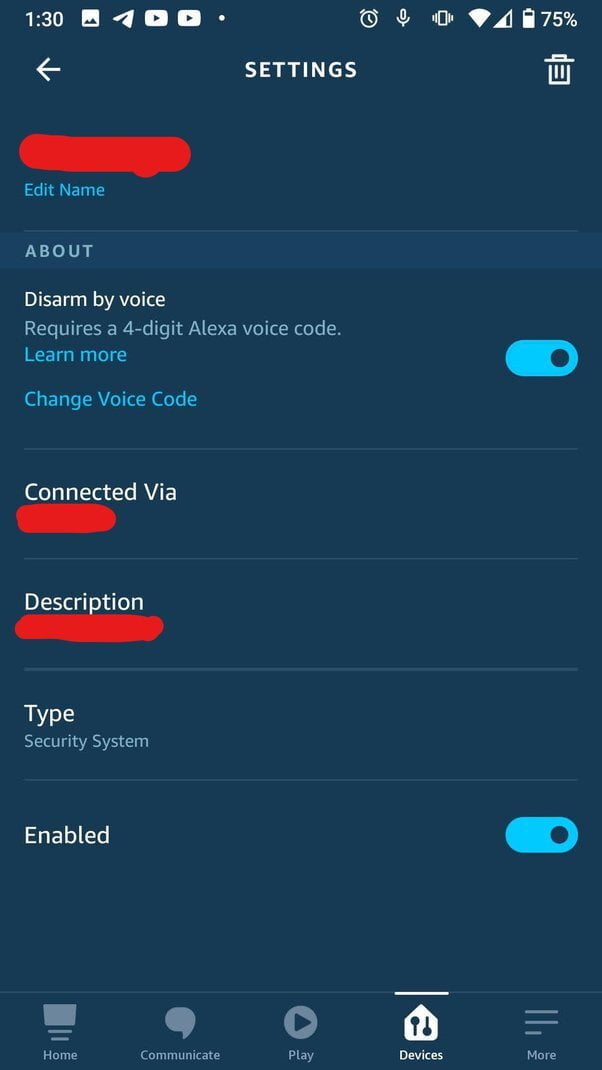The height and width of the screenshot is (1070, 602).
Task: Toggle the Enabled switch off
Action: (x=541, y=835)
